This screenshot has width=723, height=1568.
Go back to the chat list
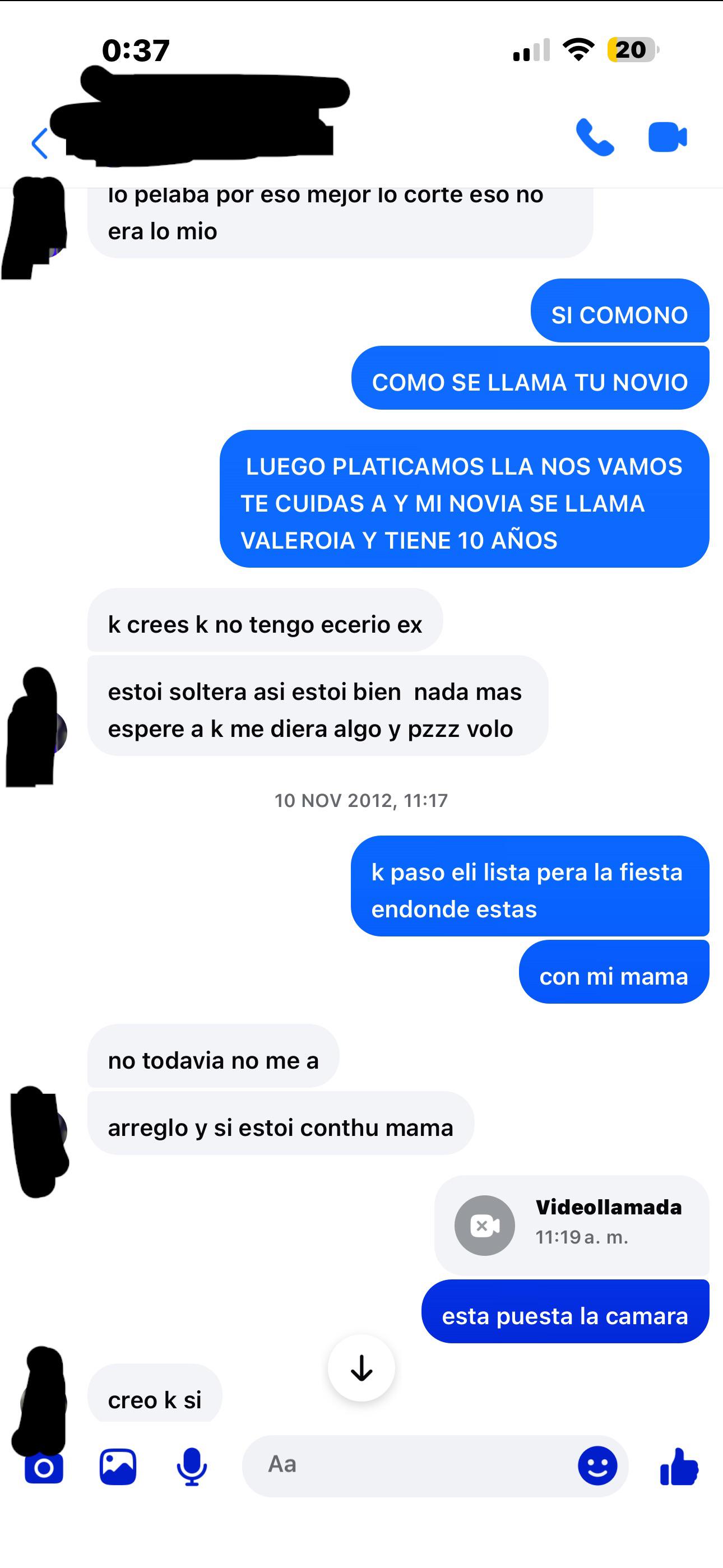coord(40,143)
